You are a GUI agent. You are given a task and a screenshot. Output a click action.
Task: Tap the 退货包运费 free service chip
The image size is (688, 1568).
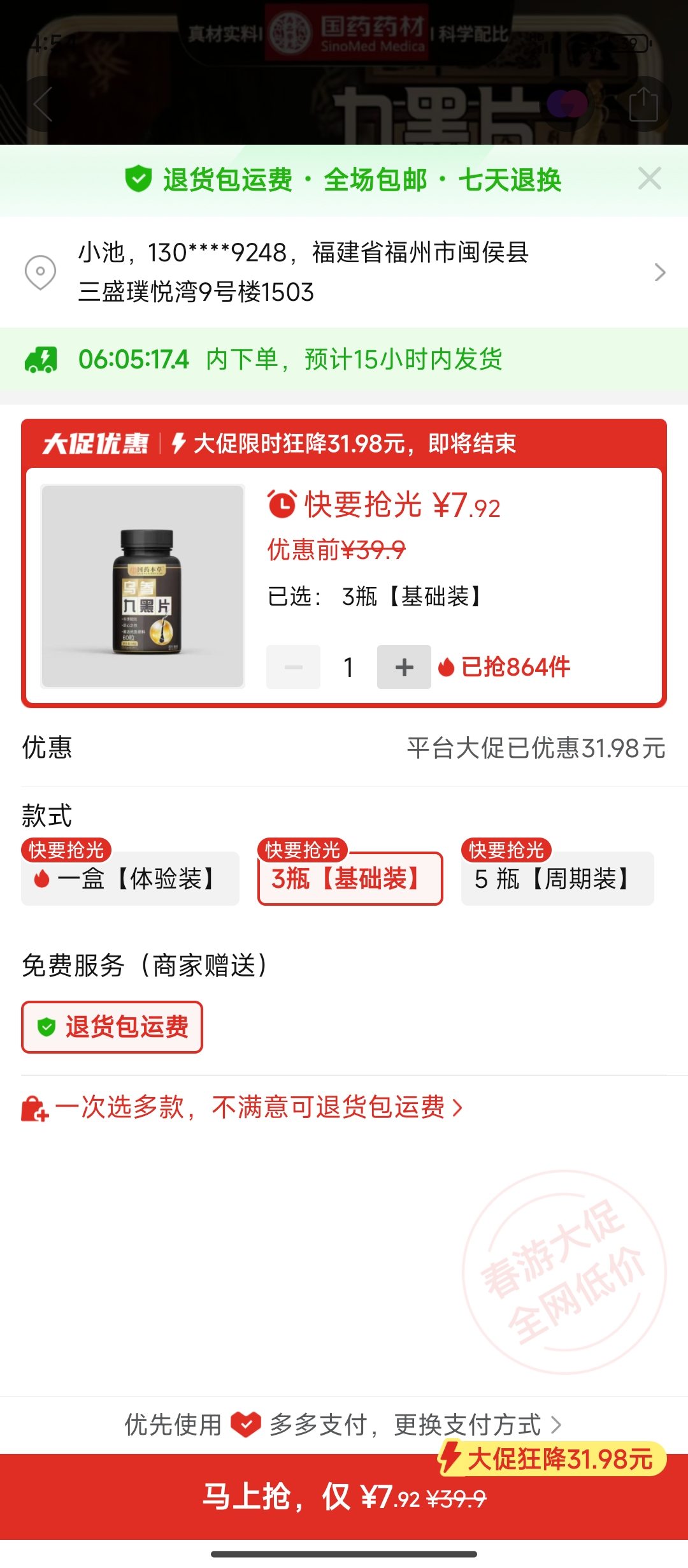112,1027
